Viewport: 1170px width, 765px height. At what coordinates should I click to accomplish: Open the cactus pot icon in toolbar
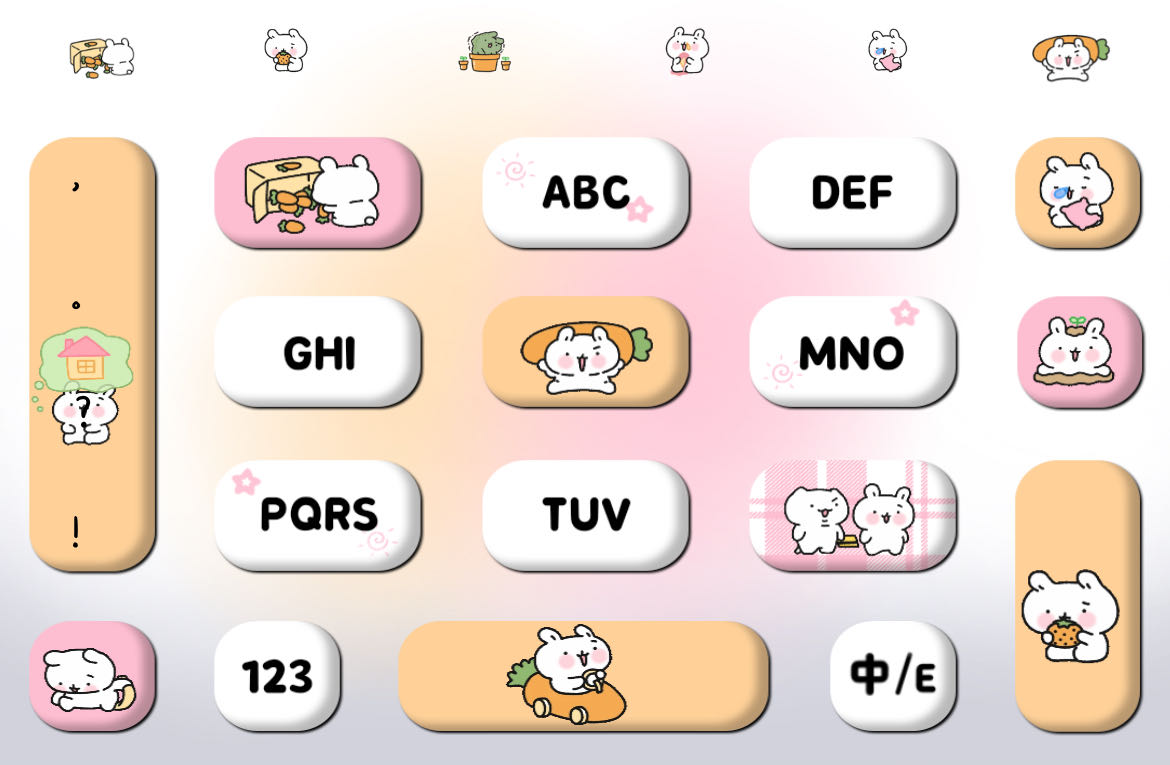pos(485,51)
